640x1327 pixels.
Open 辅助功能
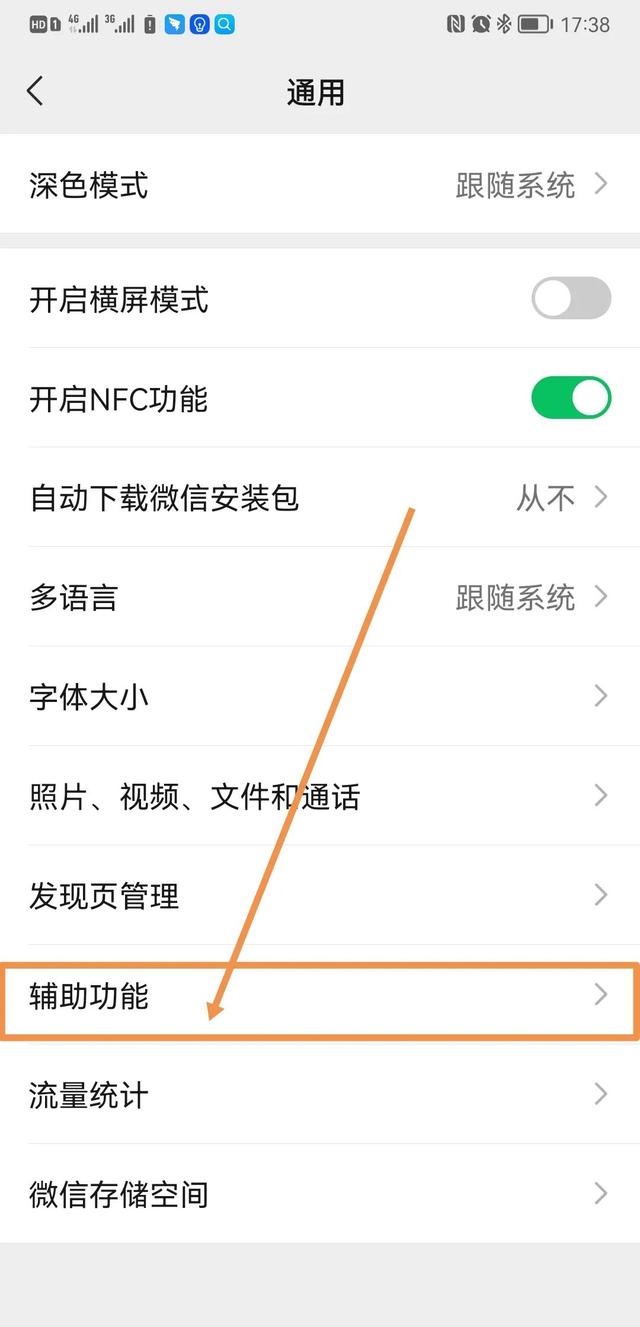coord(320,995)
